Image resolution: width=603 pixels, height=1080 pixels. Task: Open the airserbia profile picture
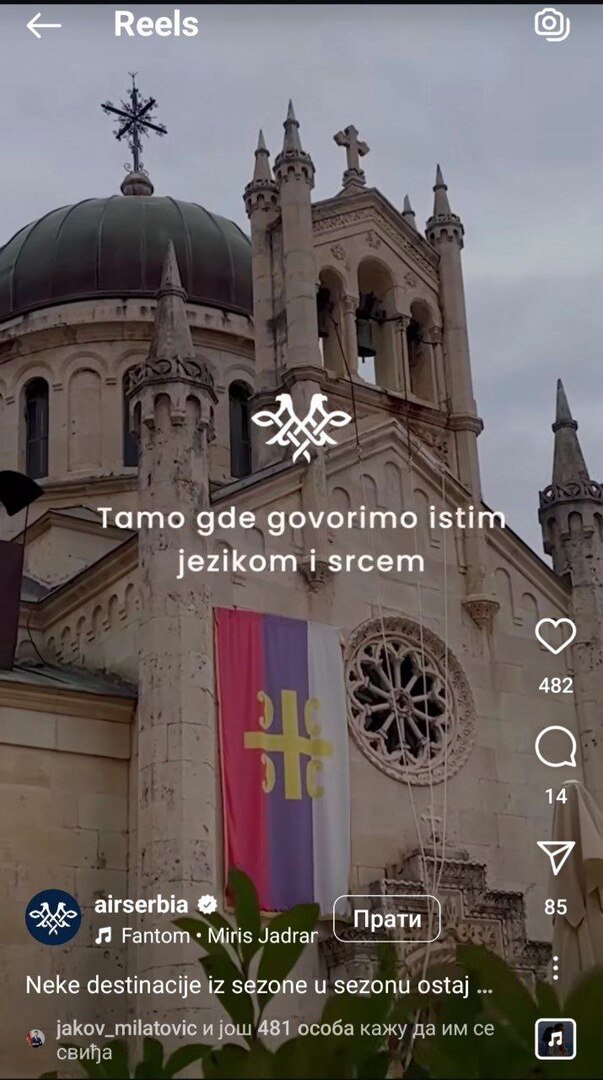pos(53,917)
